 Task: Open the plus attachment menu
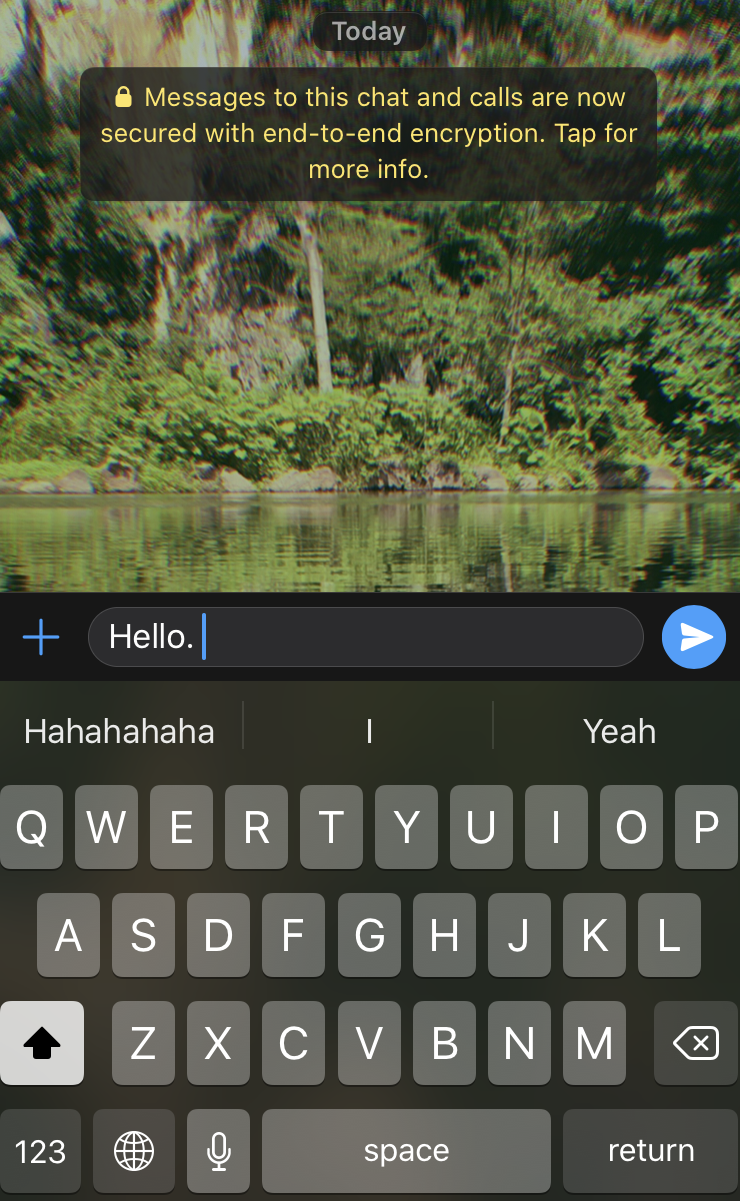41,637
